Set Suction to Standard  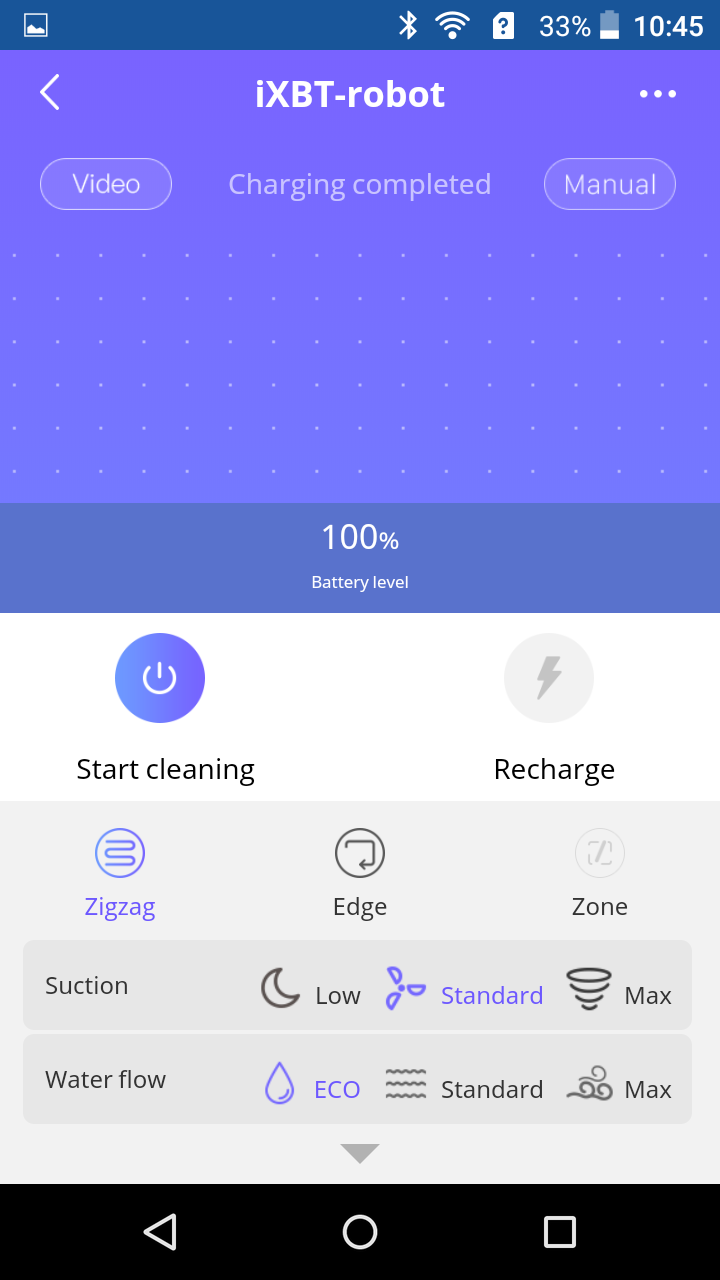[x=465, y=990]
